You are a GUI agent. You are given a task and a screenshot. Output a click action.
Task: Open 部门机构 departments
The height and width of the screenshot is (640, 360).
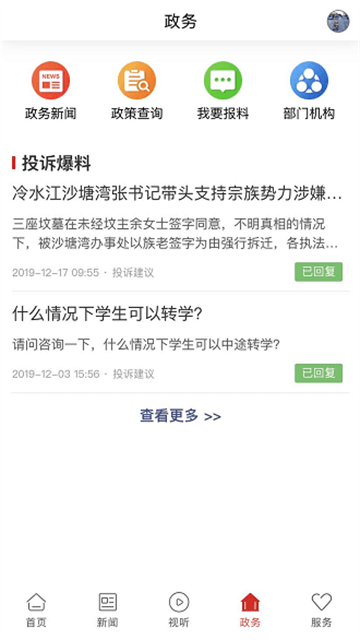pyautogui.click(x=309, y=91)
